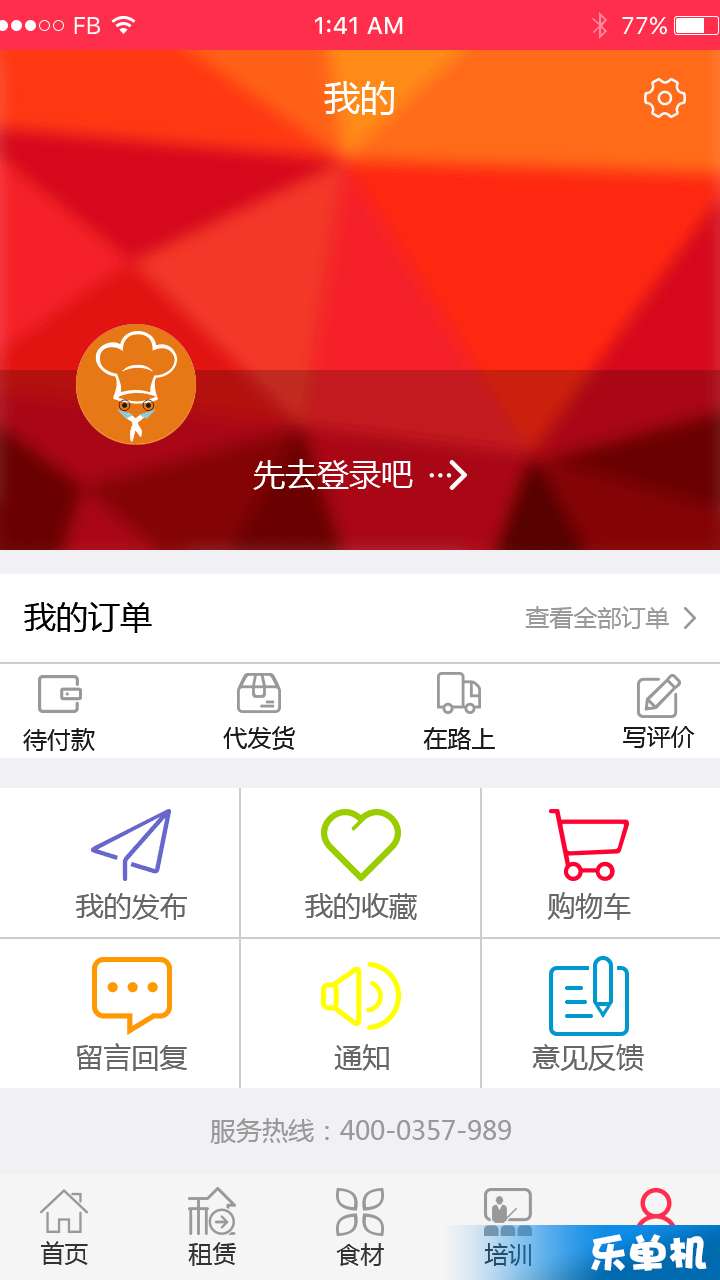The image size is (720, 1280).
Task: Open 通知 notifications
Action: [360, 1014]
